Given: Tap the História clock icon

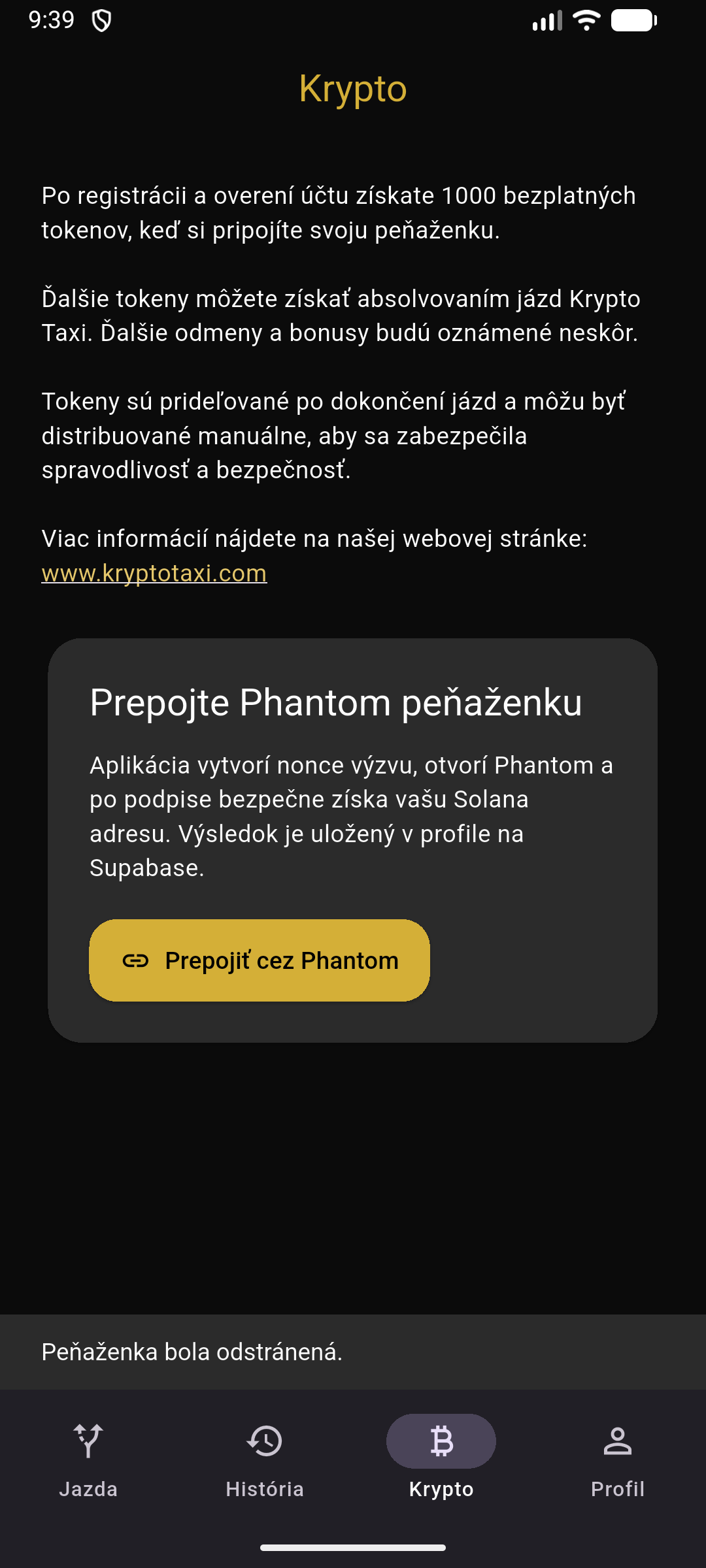Looking at the screenshot, I should coord(264,1440).
